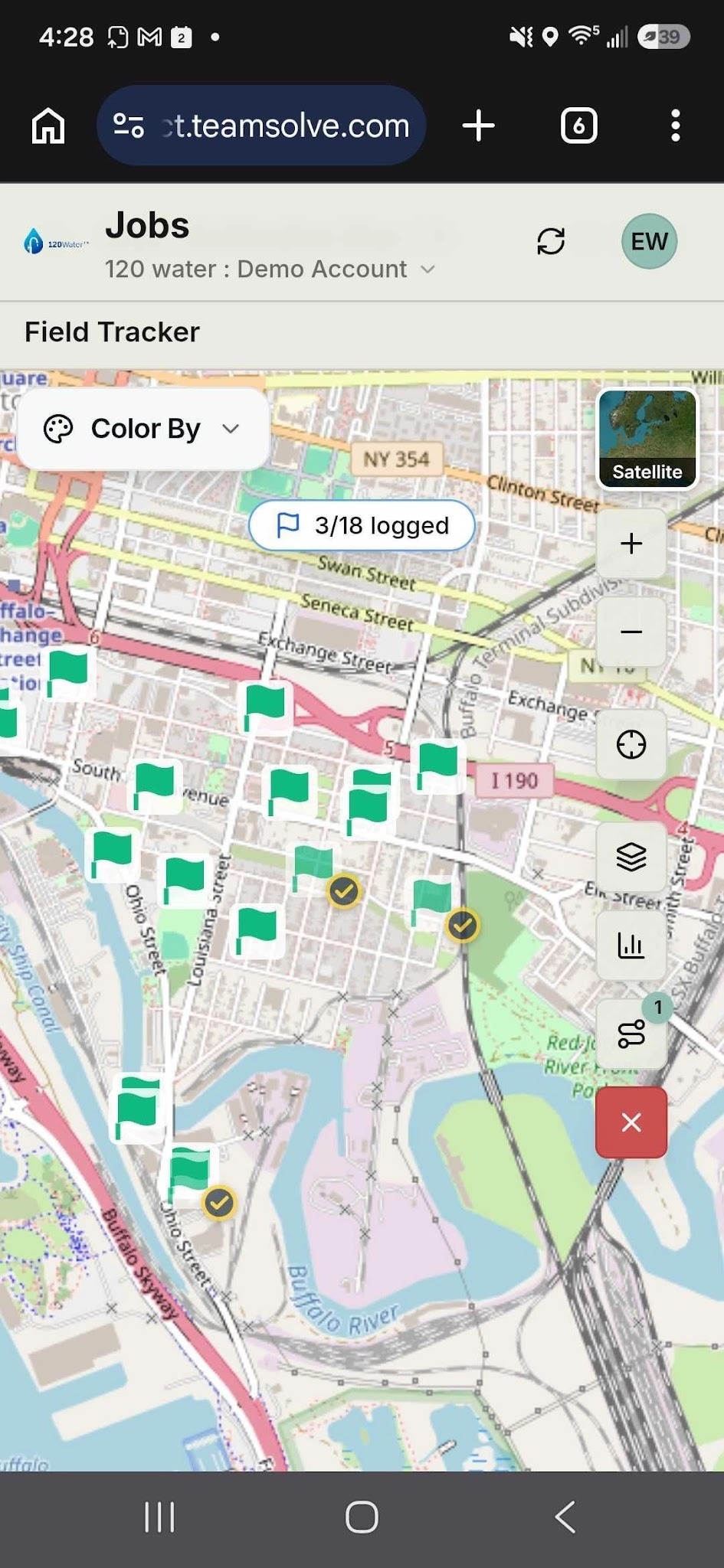Open the Color By dropdown

click(143, 429)
